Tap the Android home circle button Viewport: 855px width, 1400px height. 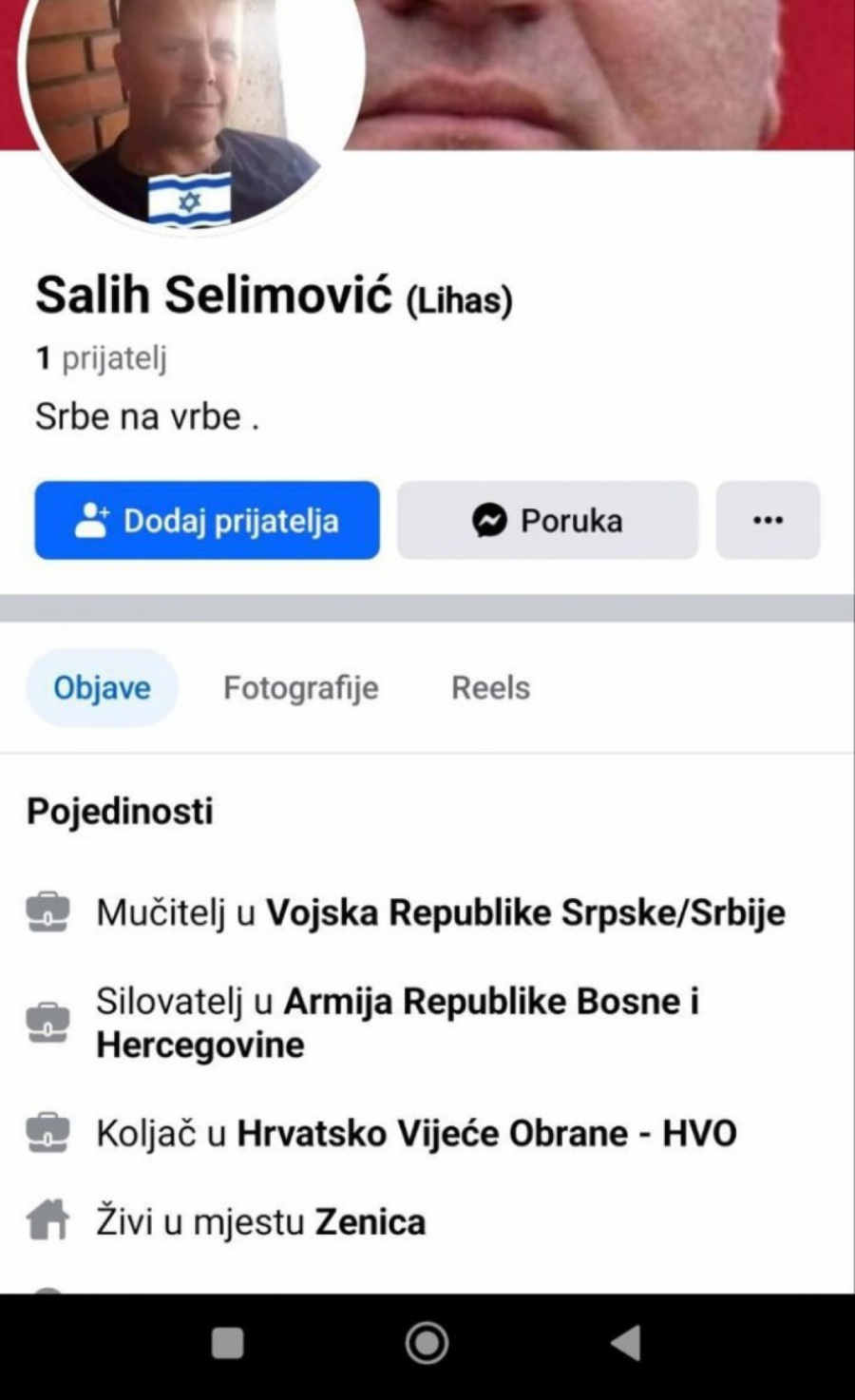pos(427,1344)
